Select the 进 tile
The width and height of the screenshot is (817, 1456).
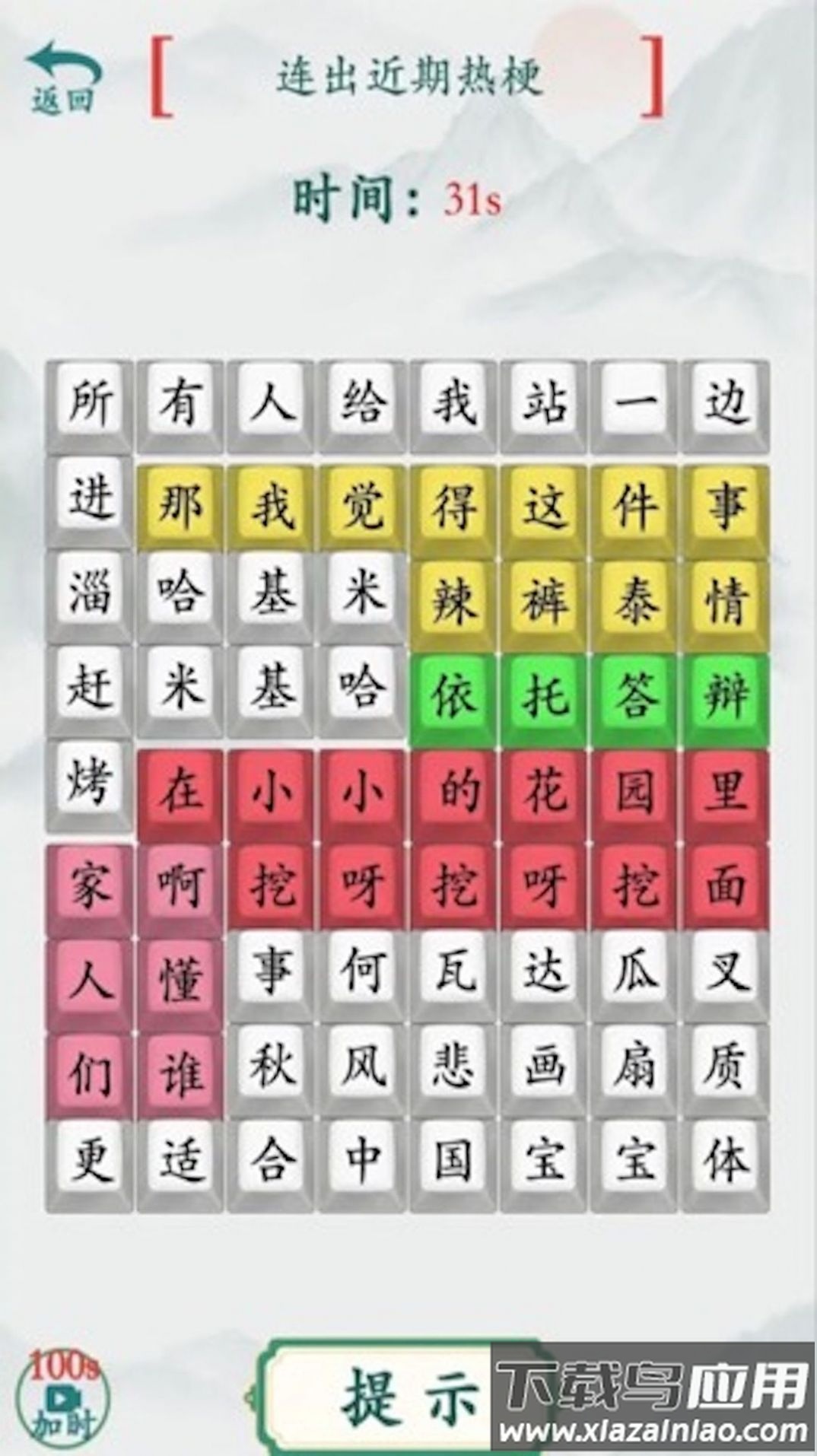tap(90, 498)
